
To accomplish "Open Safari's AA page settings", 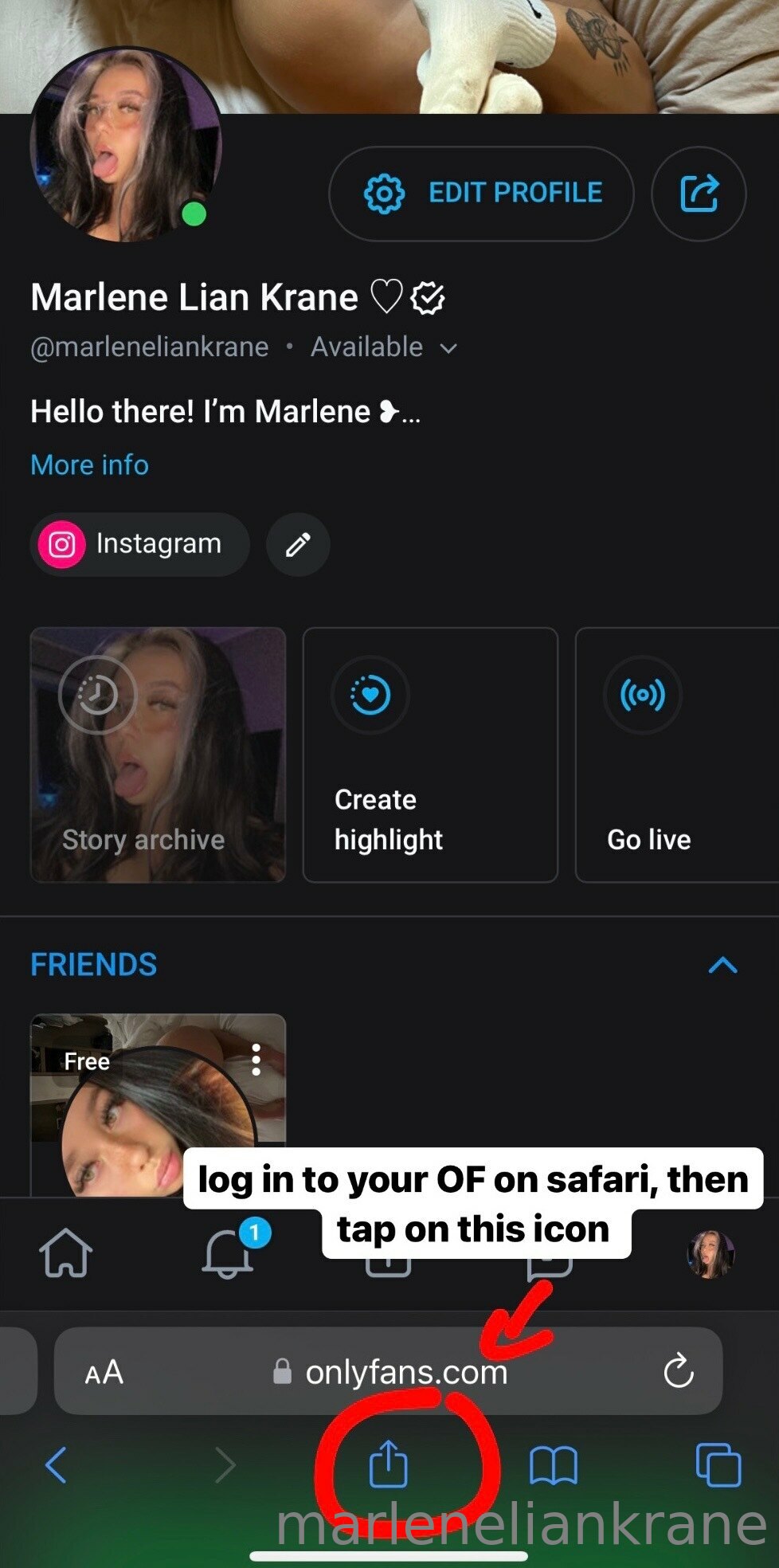I will coord(104,1372).
